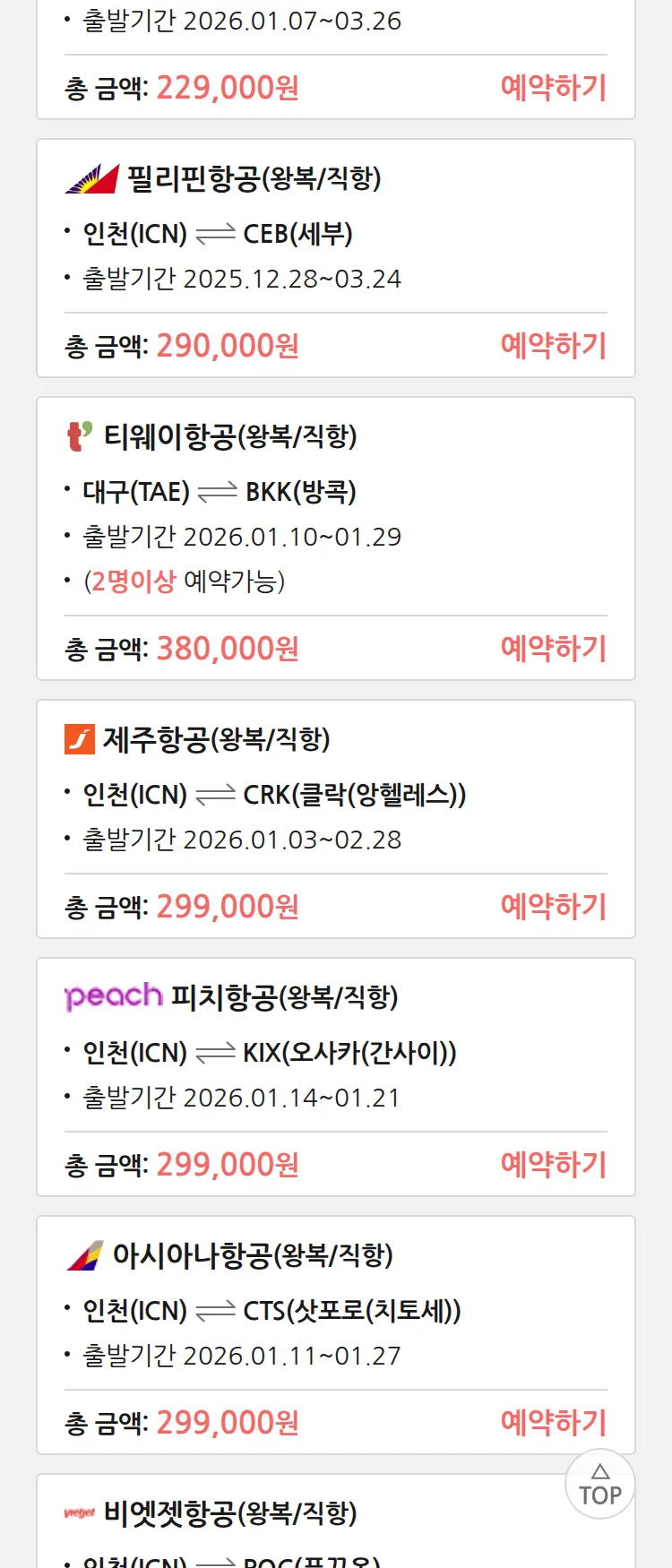672x1568 pixels.
Task: Book the 피치항공 Osaka flight
Action: click(553, 1165)
